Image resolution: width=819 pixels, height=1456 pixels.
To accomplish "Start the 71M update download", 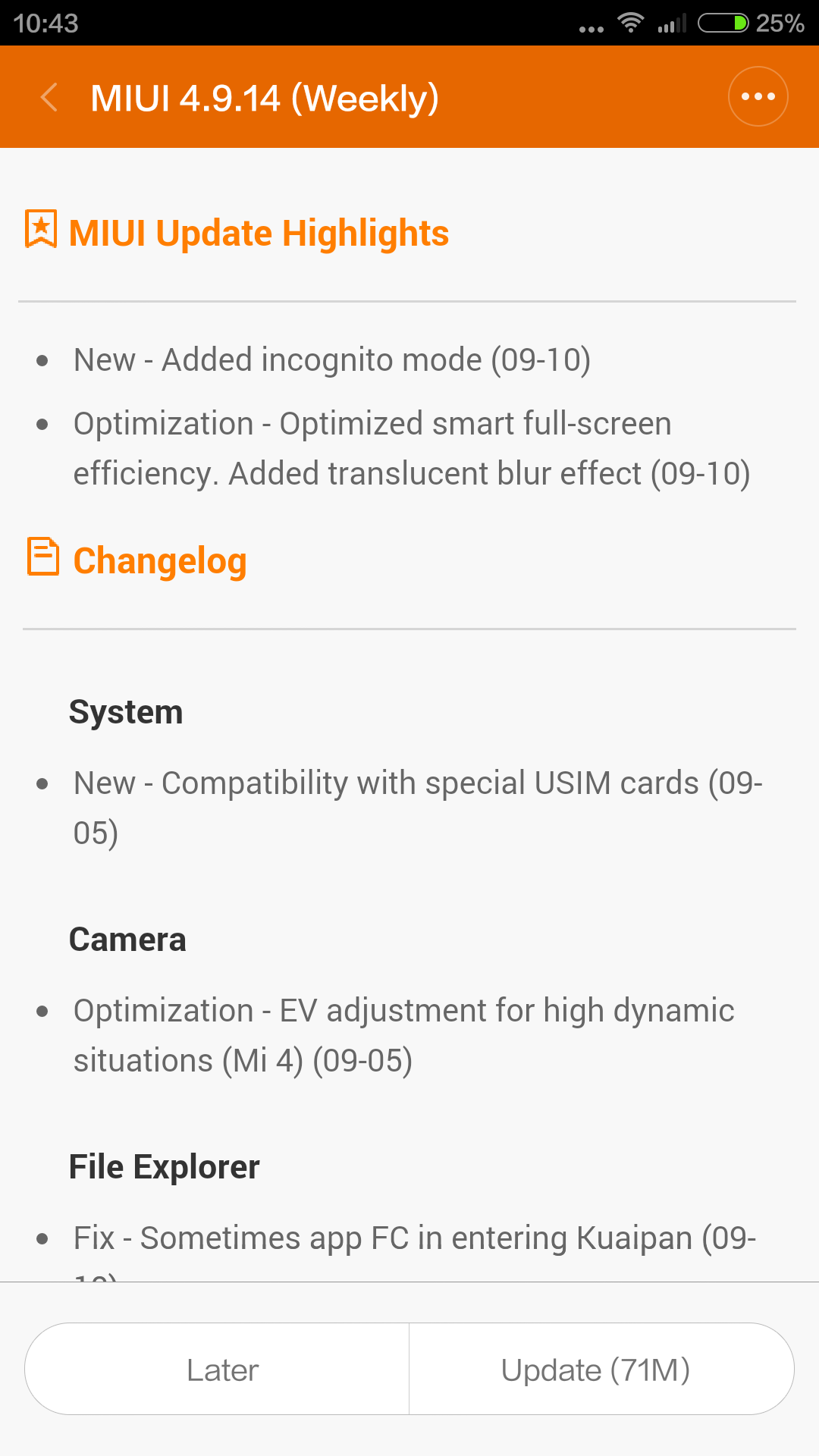I will click(601, 1369).
